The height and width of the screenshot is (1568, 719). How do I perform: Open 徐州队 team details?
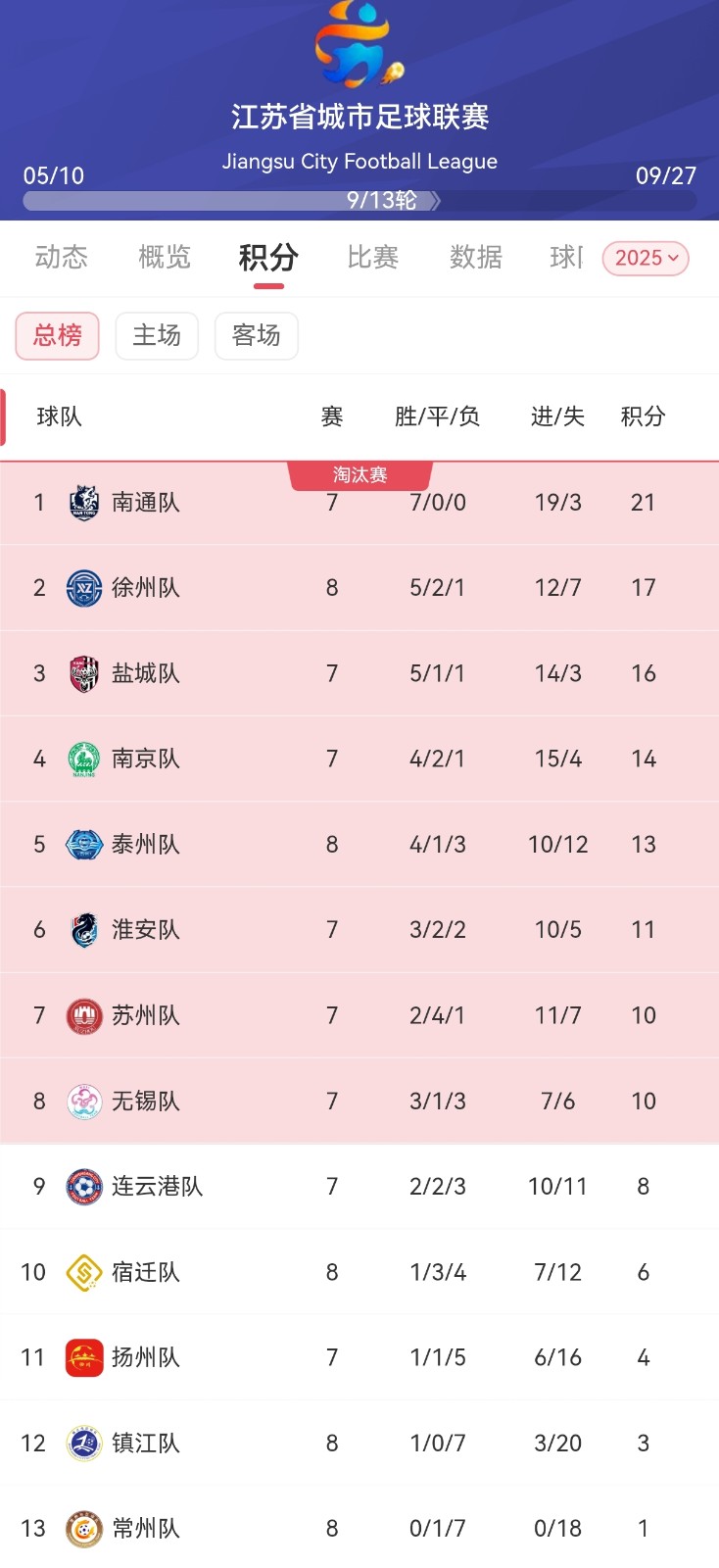145,588
